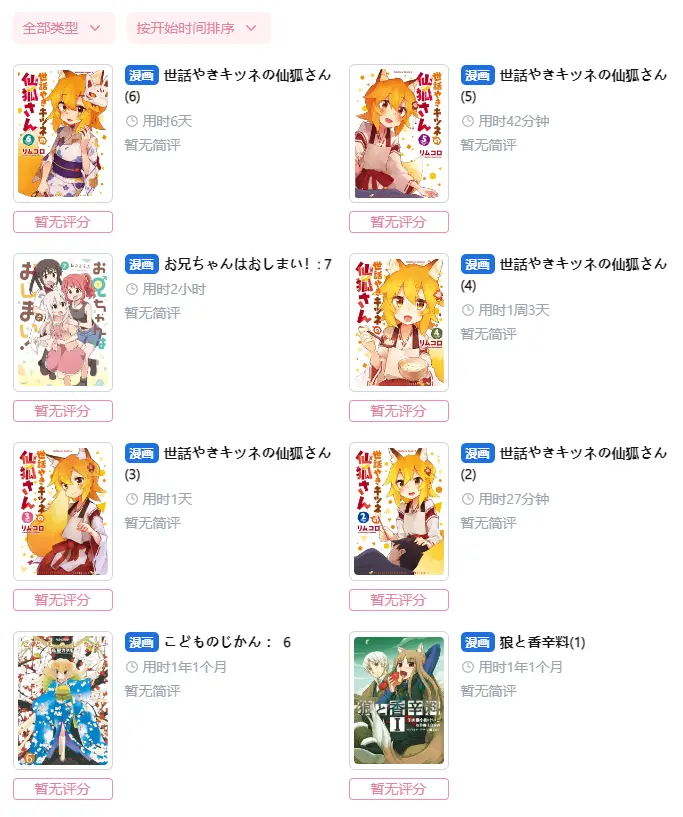Open 世話やきキツネの仙狐さん (4) entry
Screen dimensions: 683x817
pos(583,264)
